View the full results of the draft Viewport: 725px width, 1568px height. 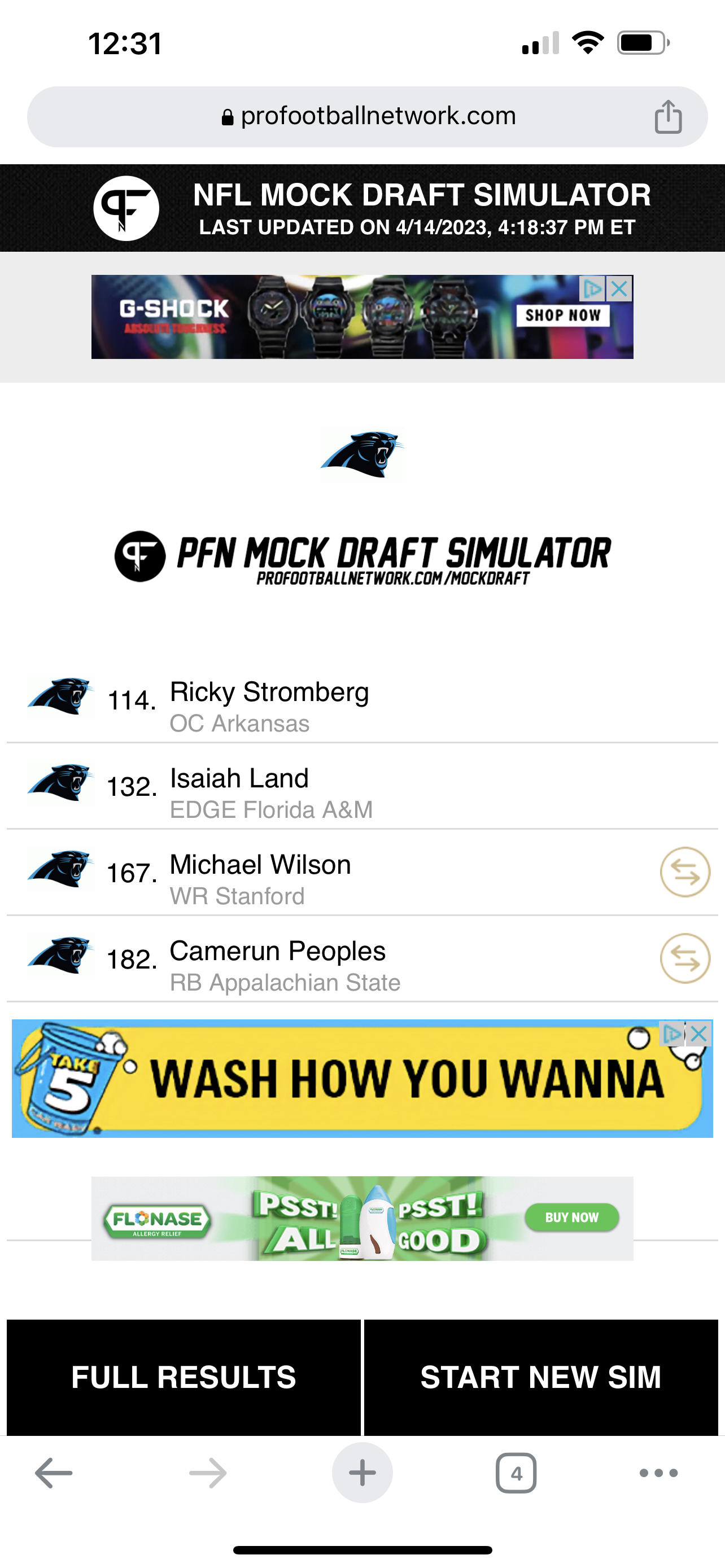tap(184, 1377)
